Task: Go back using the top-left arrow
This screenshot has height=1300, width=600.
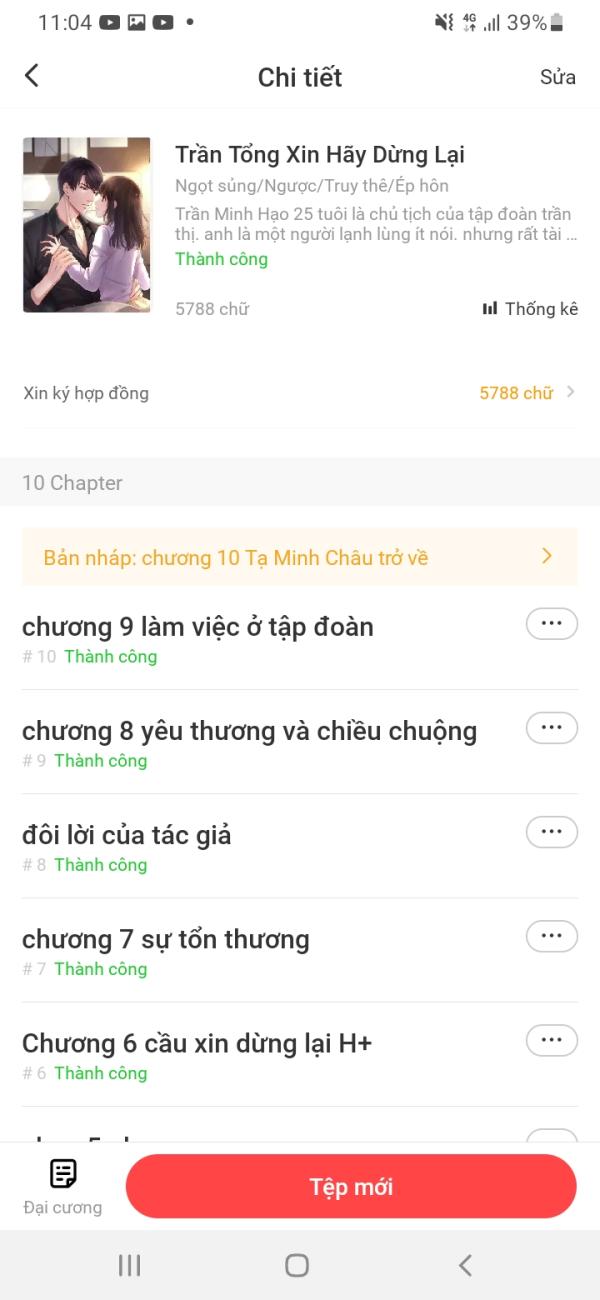Action: [x=32, y=76]
